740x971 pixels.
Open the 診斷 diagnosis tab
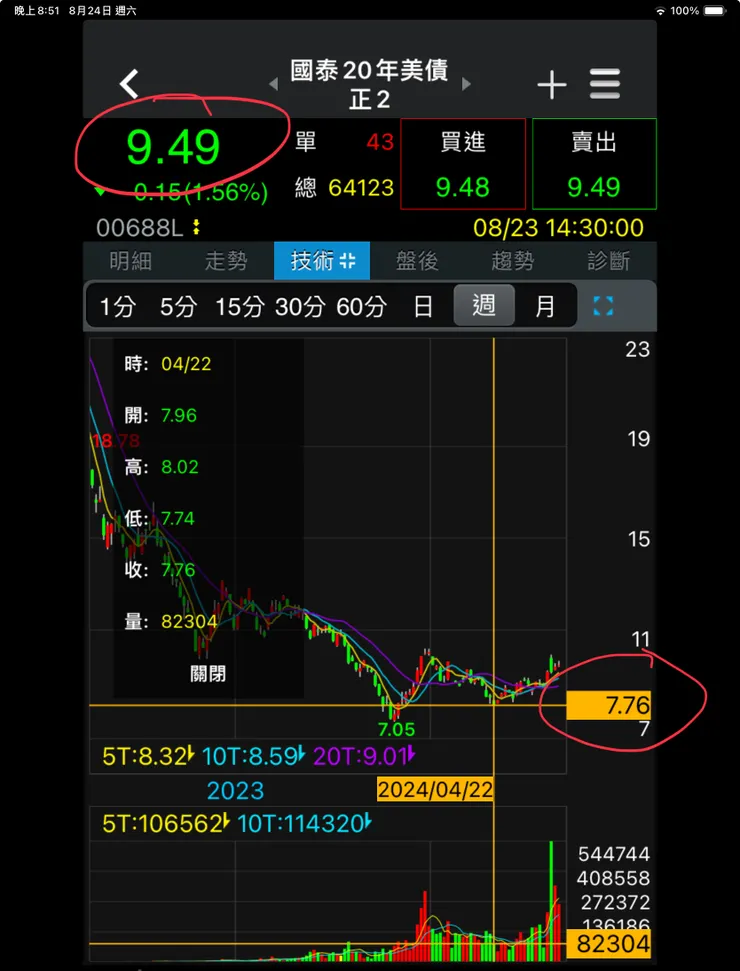click(610, 261)
